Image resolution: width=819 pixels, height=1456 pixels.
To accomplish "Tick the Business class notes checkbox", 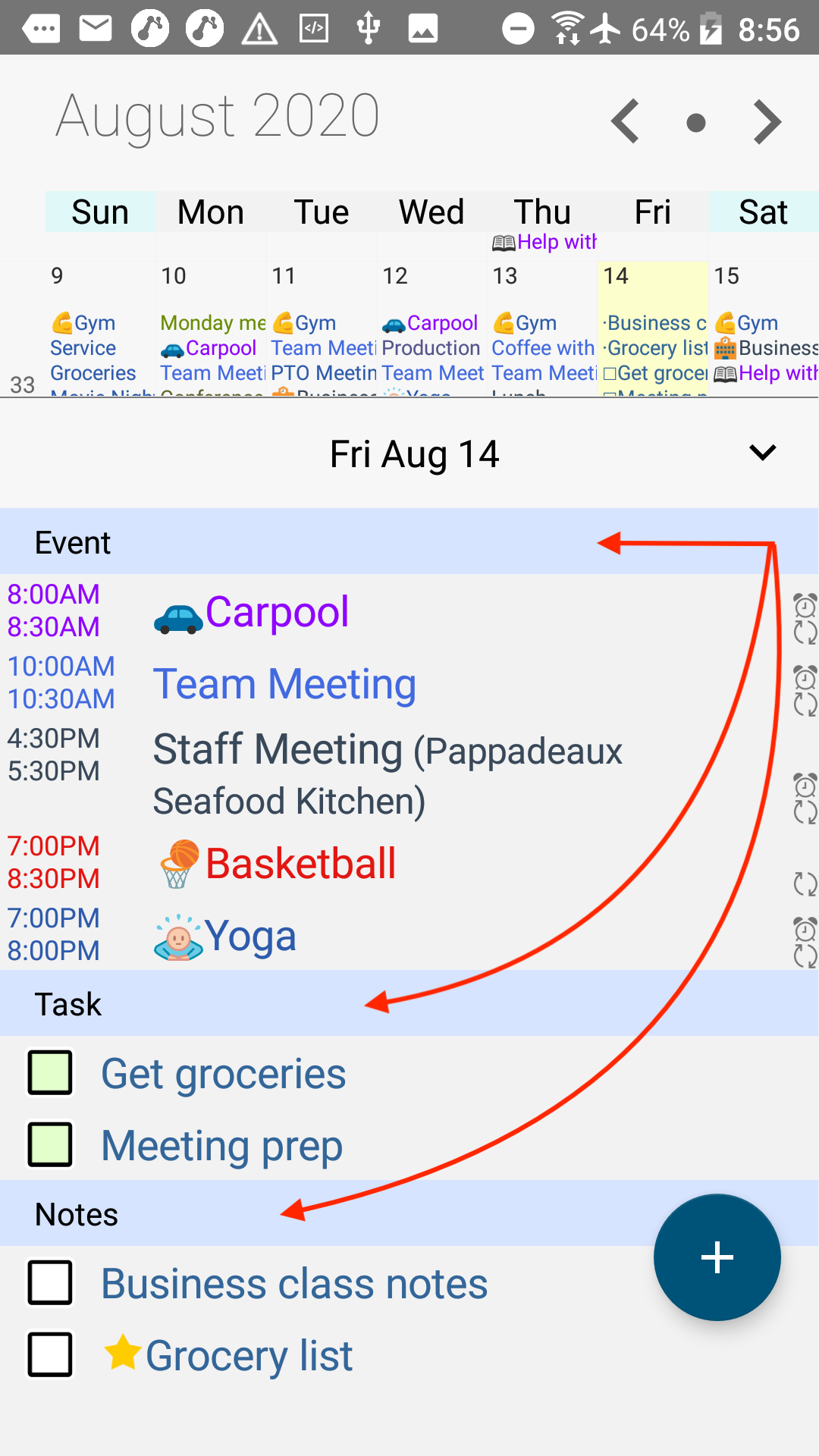I will click(x=50, y=1282).
